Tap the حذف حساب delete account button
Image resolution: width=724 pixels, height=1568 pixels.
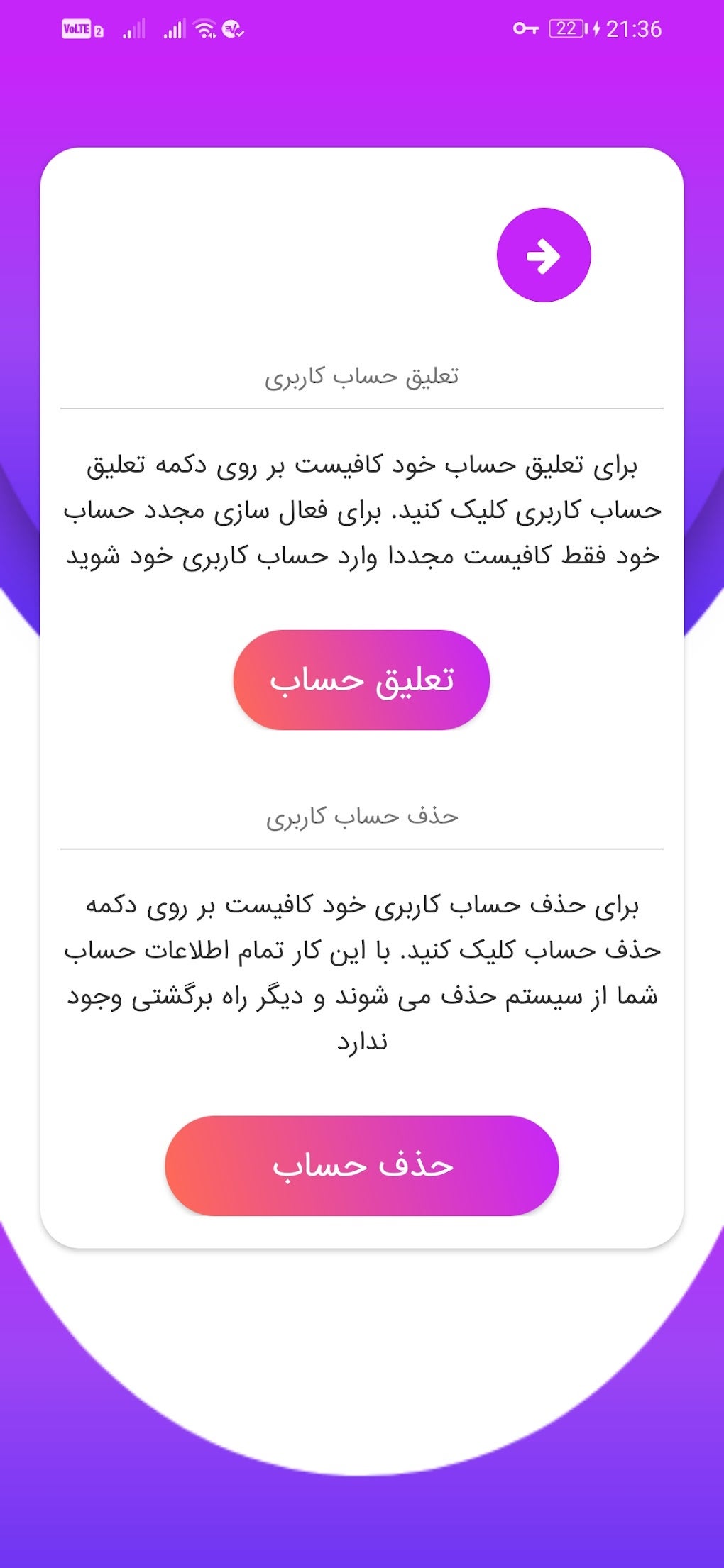click(x=362, y=1166)
